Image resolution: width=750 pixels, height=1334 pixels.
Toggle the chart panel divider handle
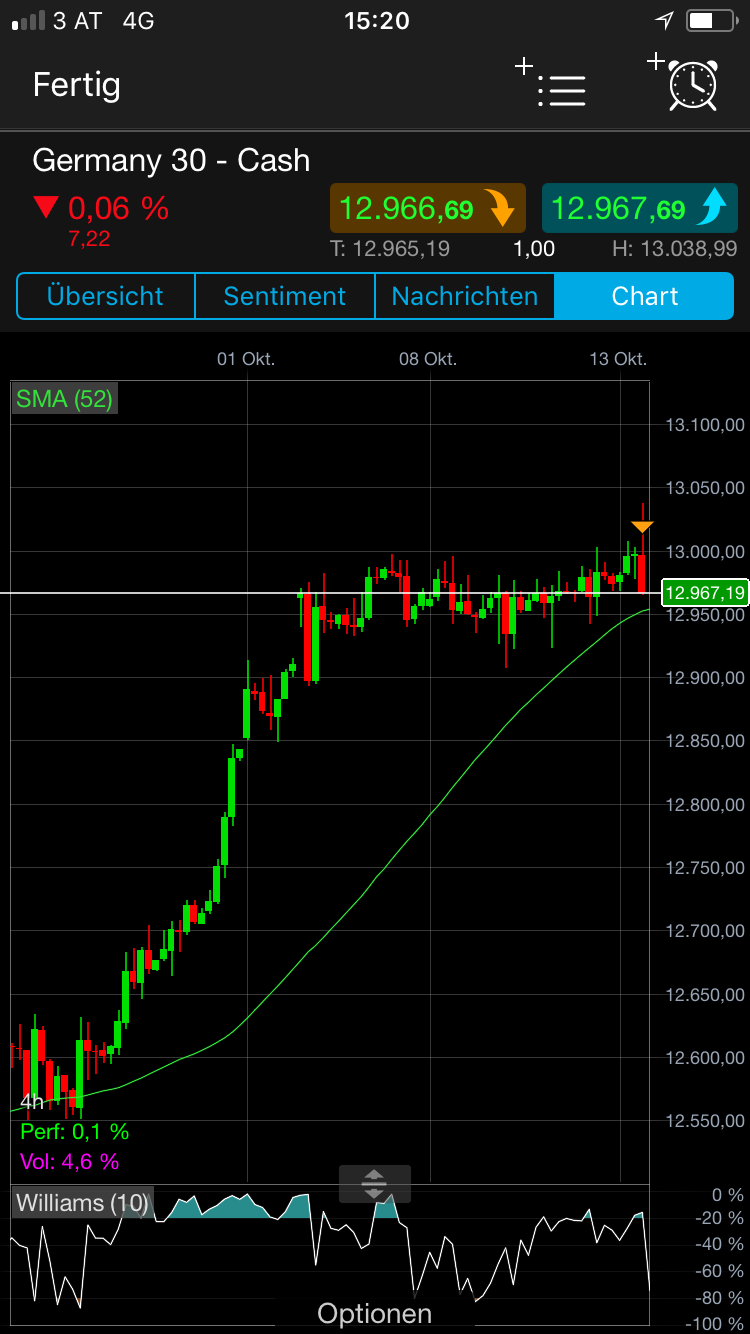pos(374,1184)
